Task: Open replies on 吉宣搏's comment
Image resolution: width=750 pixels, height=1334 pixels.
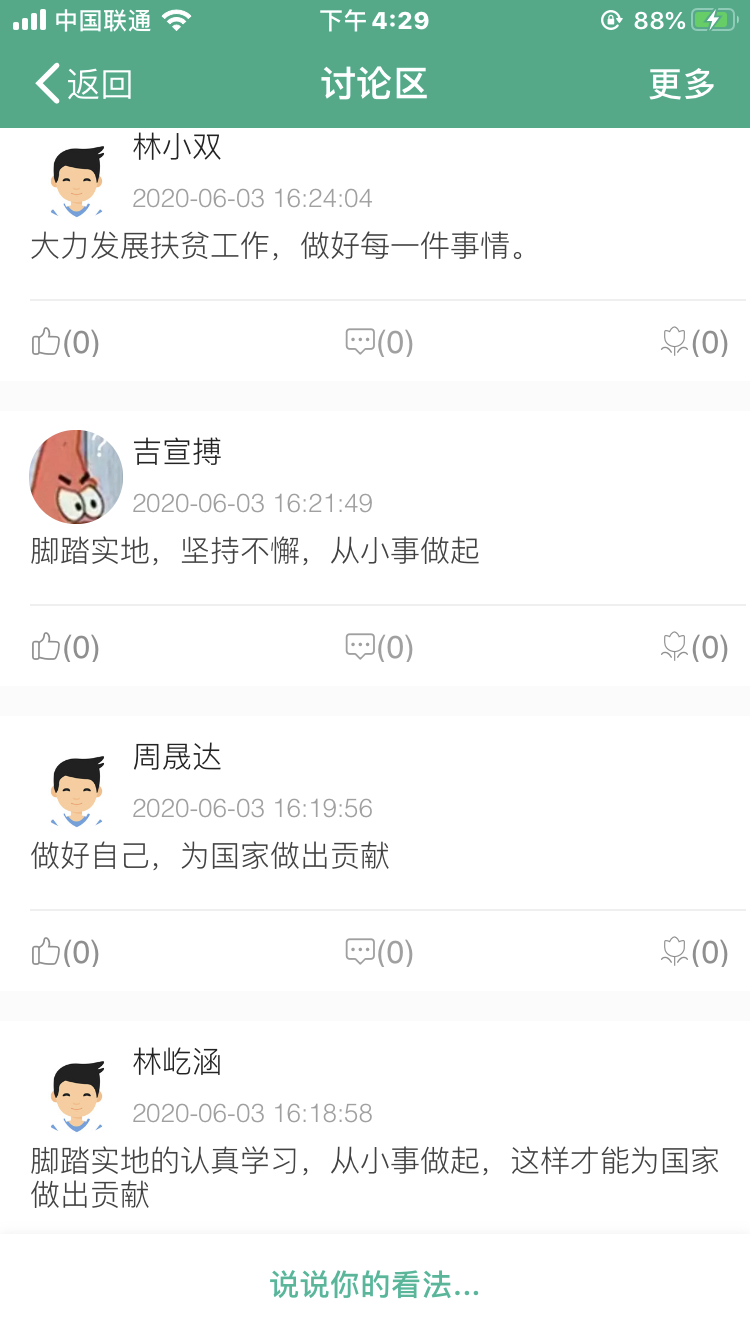Action: (x=379, y=647)
